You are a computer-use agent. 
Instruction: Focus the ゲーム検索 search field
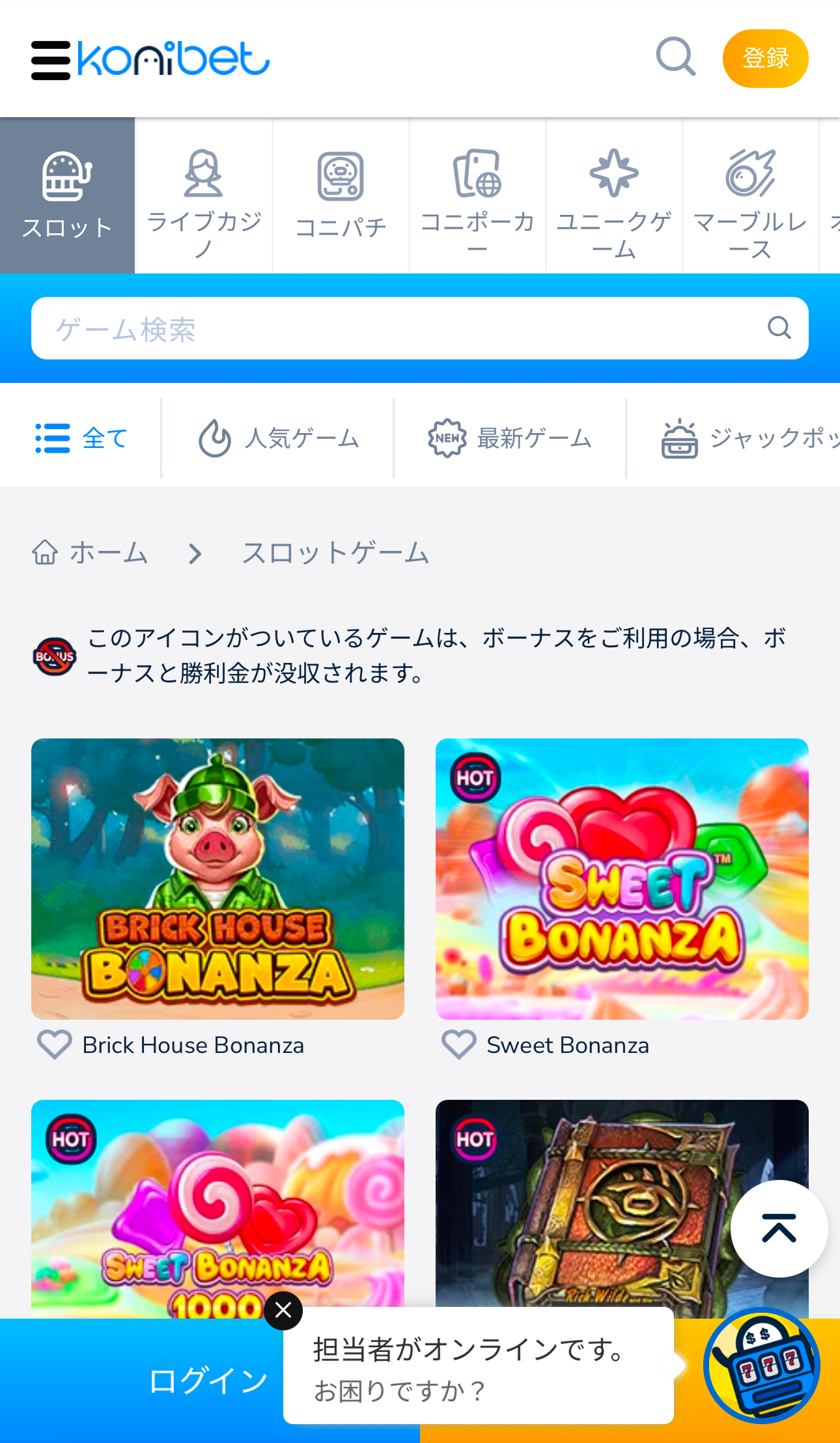coord(404,329)
